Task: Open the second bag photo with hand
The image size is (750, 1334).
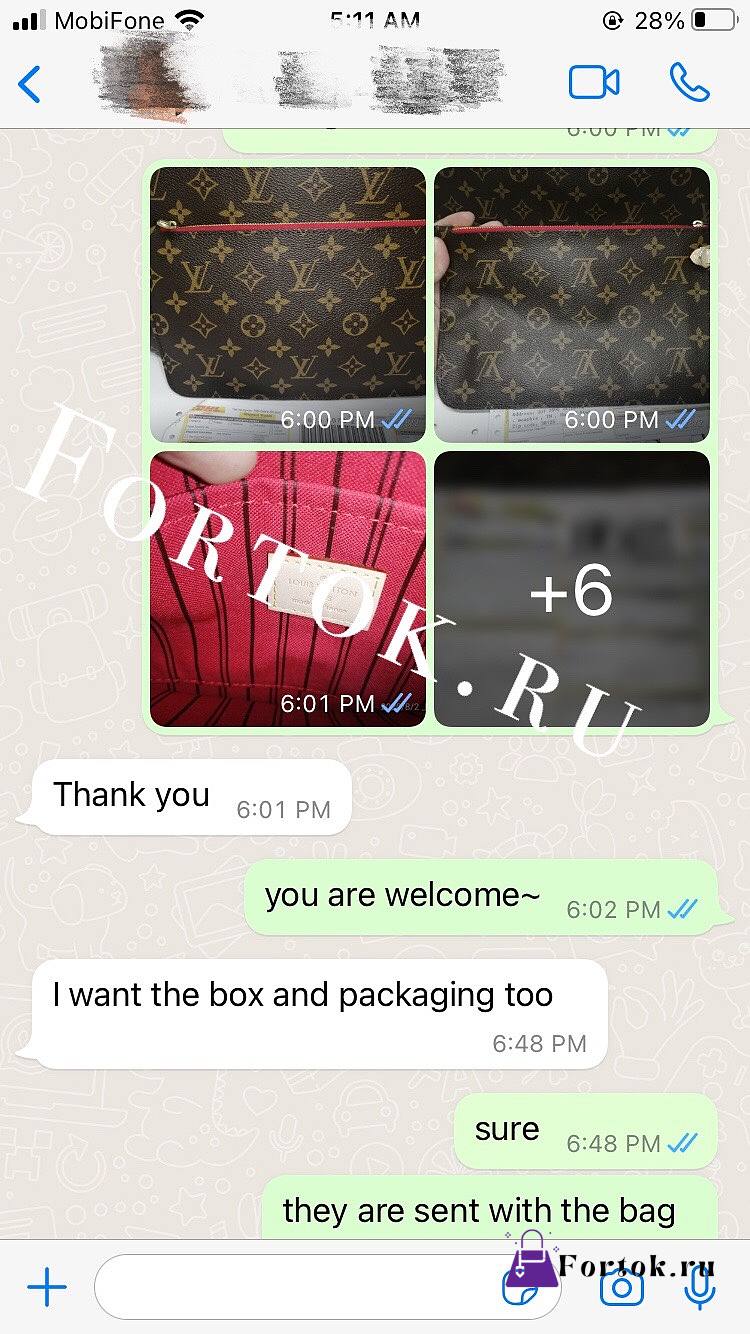Action: coord(572,304)
